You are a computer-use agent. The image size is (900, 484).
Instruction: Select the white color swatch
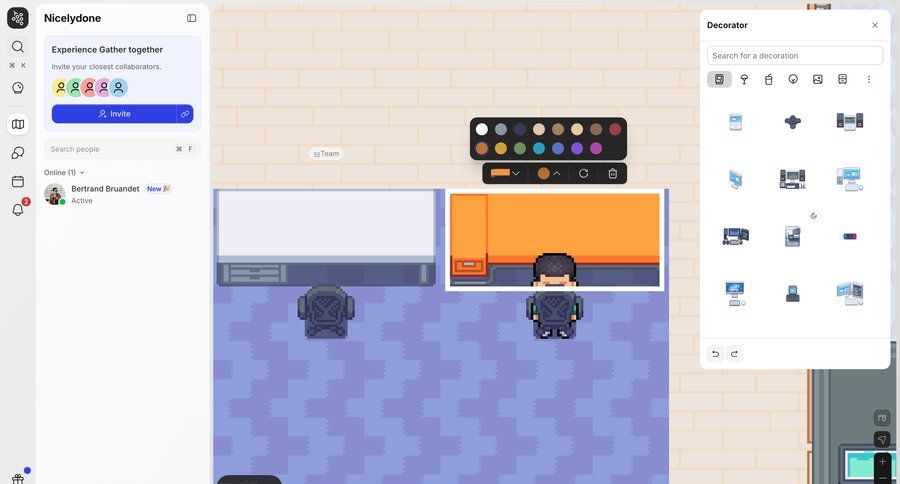(x=482, y=129)
